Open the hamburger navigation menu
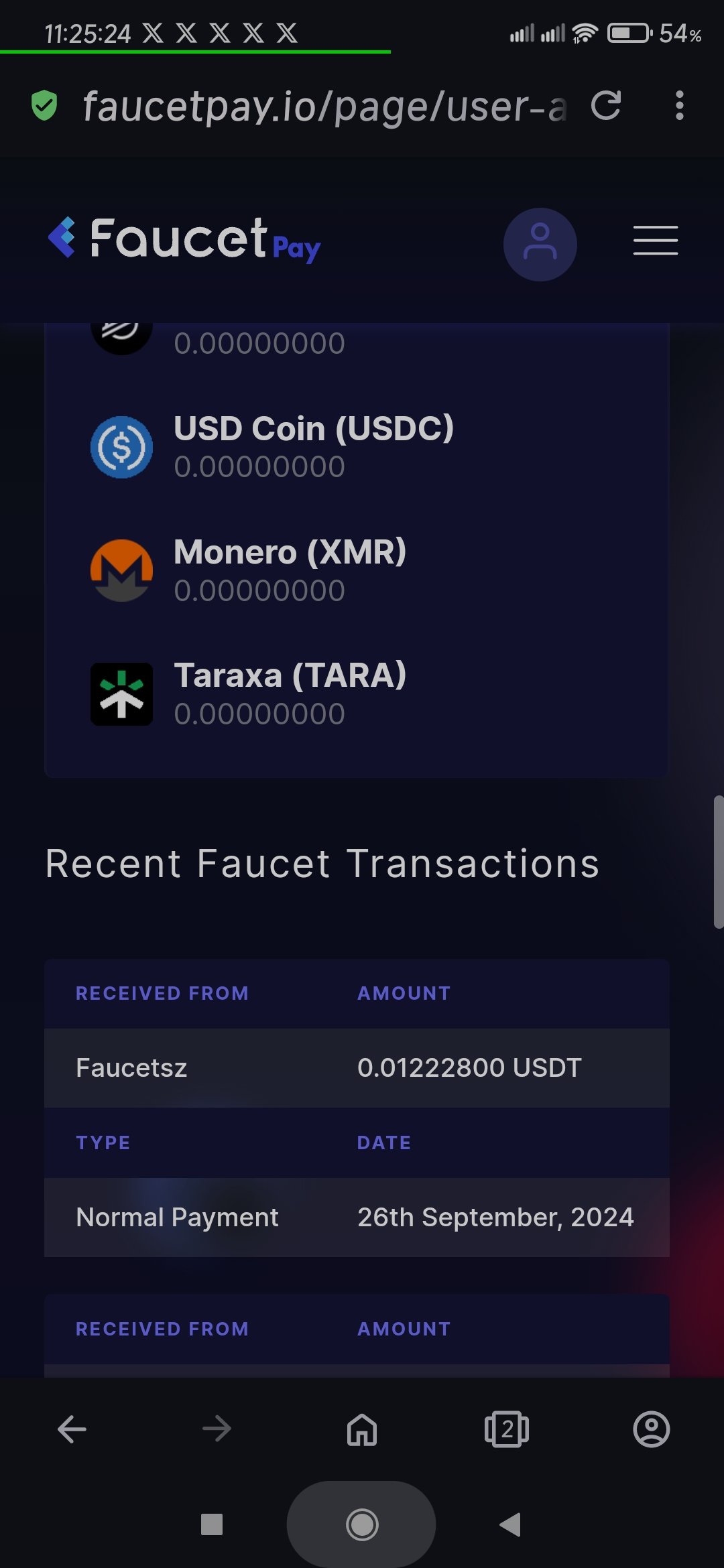The height and width of the screenshot is (1568, 724). (x=655, y=241)
